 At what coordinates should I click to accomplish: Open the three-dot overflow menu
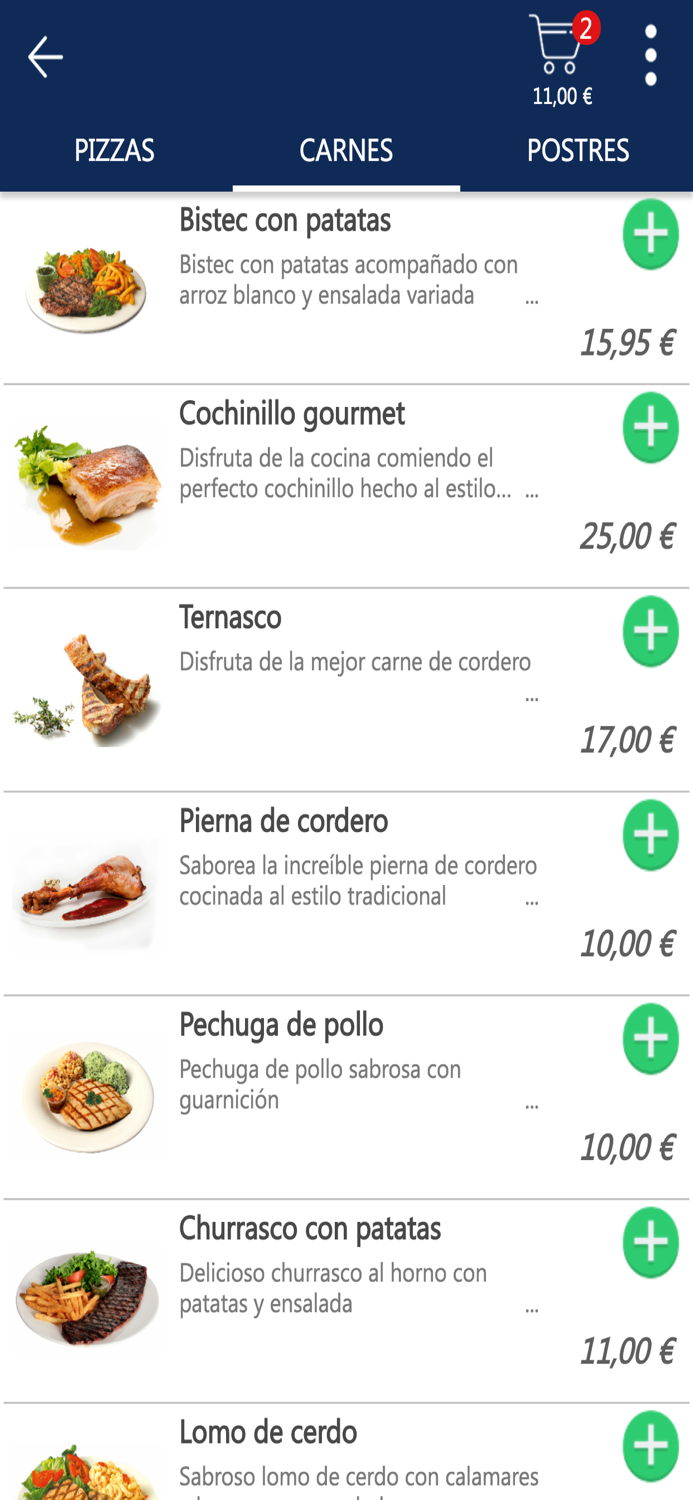(651, 56)
